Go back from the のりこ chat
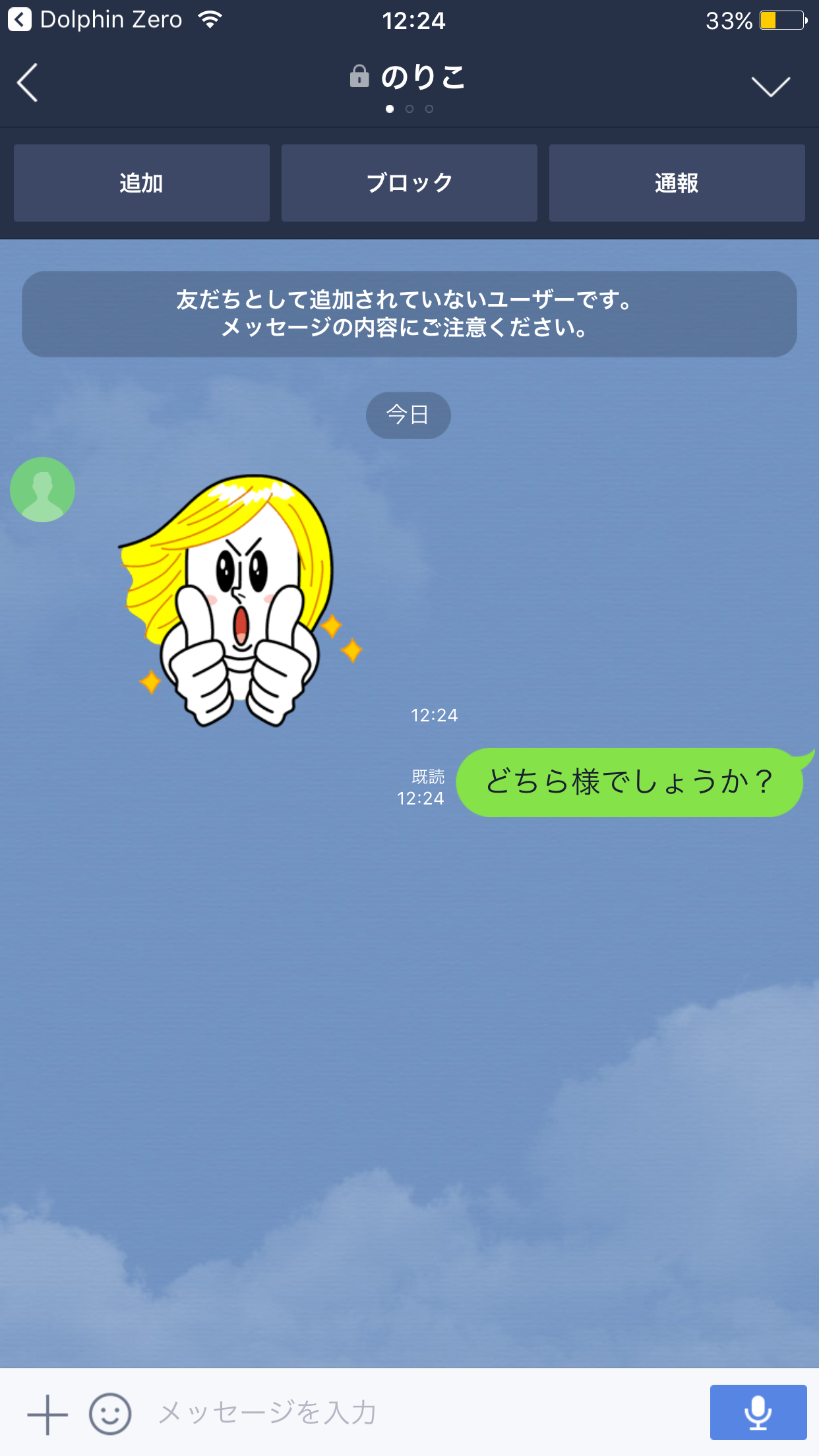819x1456 pixels. click(x=28, y=83)
